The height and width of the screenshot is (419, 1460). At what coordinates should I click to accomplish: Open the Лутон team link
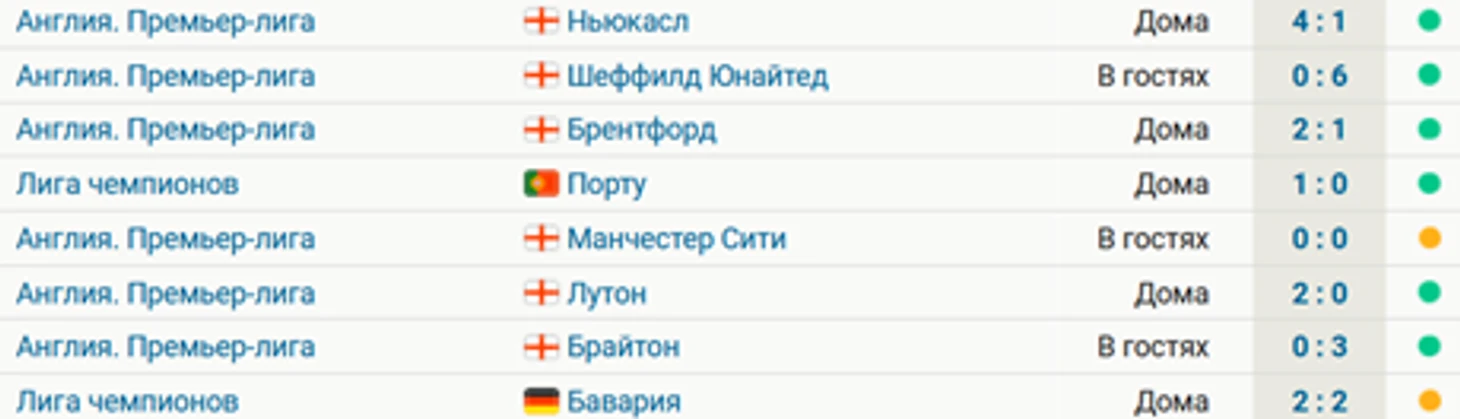(x=606, y=293)
